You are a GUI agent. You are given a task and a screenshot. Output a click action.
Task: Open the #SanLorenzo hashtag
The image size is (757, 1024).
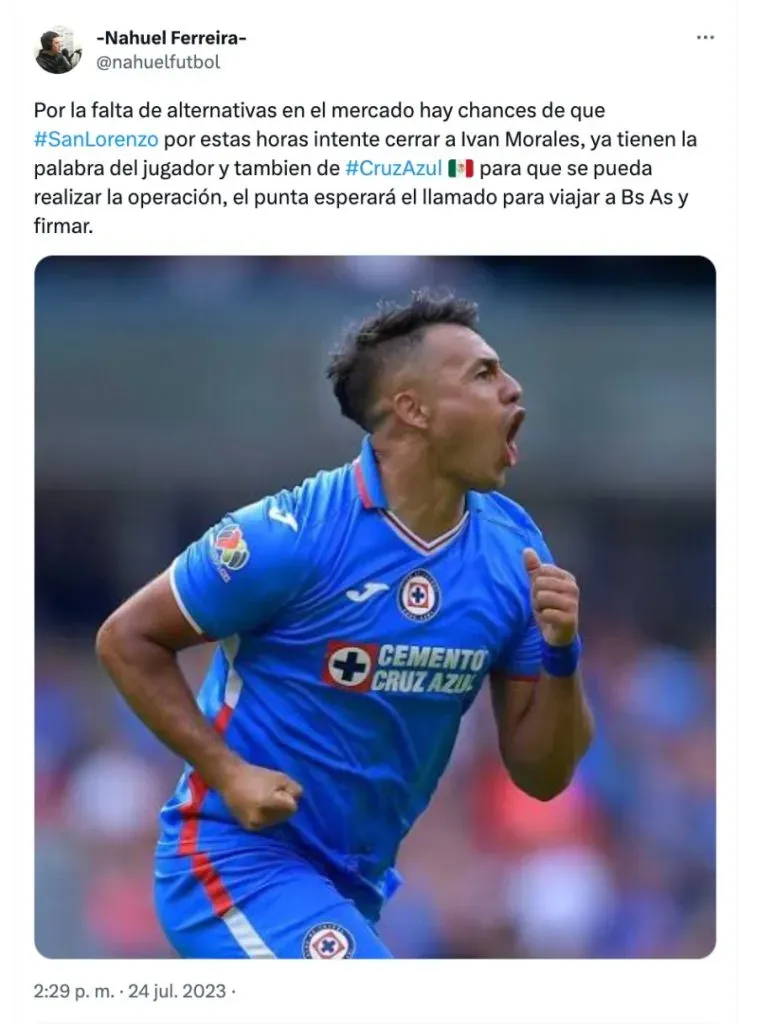pos(96,139)
